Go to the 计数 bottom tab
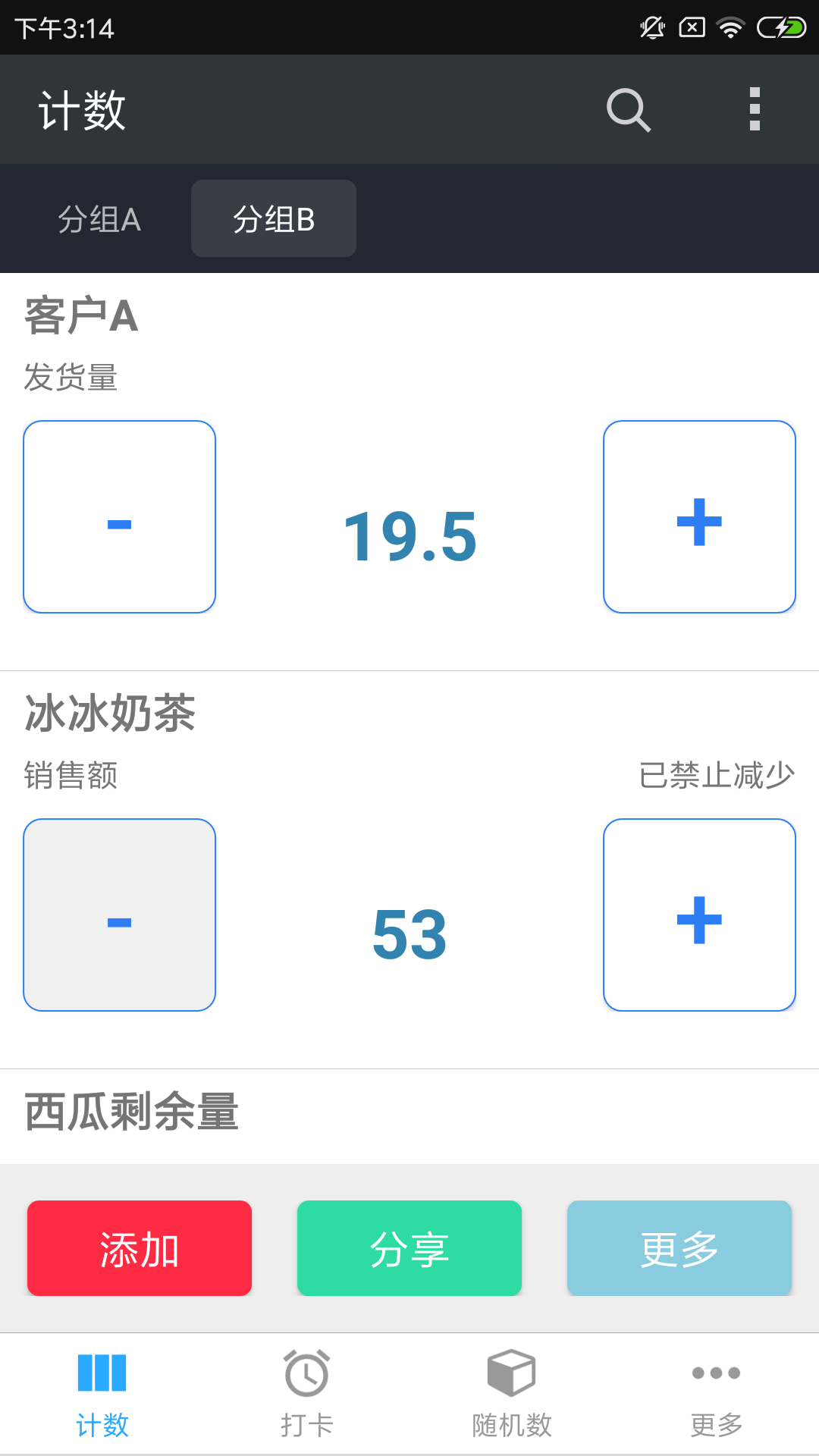The height and width of the screenshot is (1456, 819). [x=102, y=1392]
